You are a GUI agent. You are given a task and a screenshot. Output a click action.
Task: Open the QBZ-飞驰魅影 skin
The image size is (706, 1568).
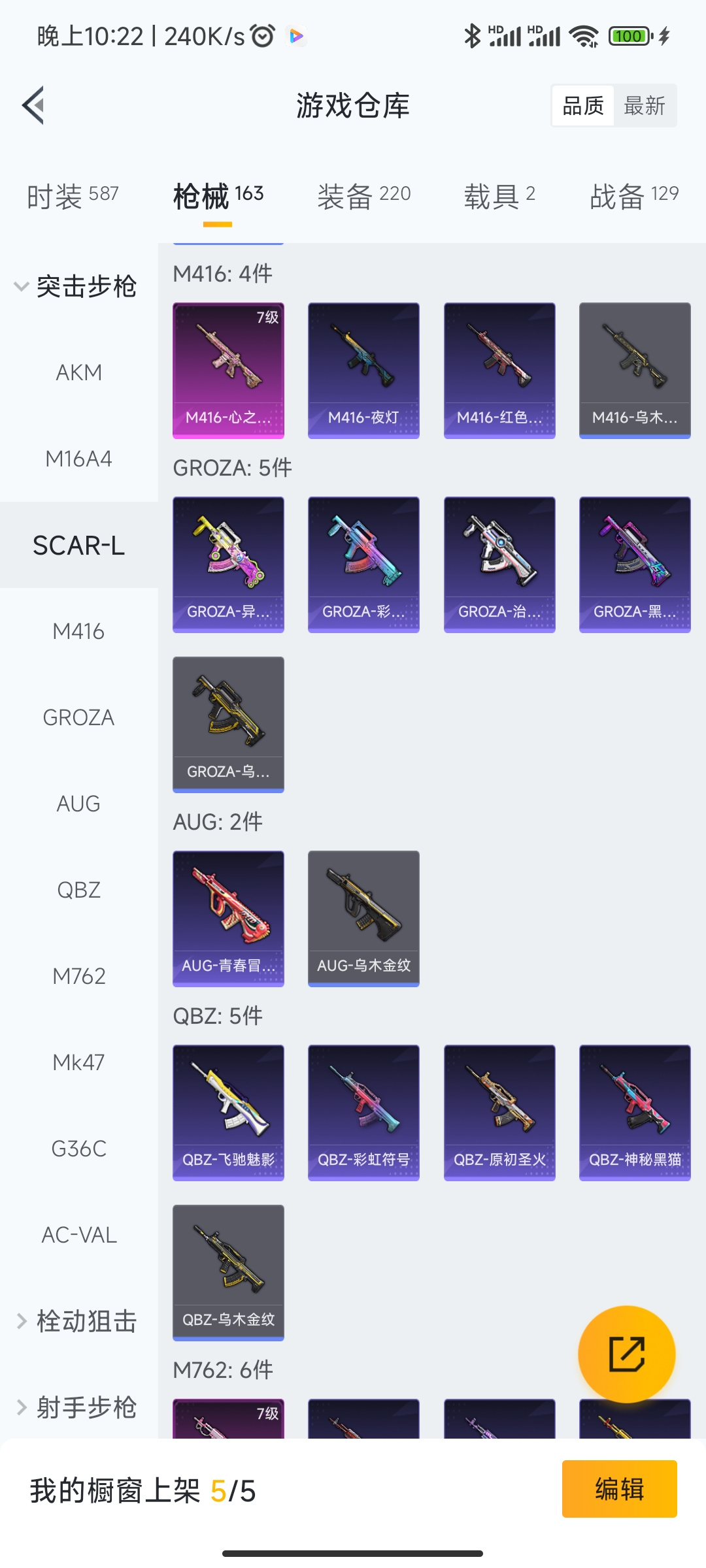pyautogui.click(x=228, y=1113)
